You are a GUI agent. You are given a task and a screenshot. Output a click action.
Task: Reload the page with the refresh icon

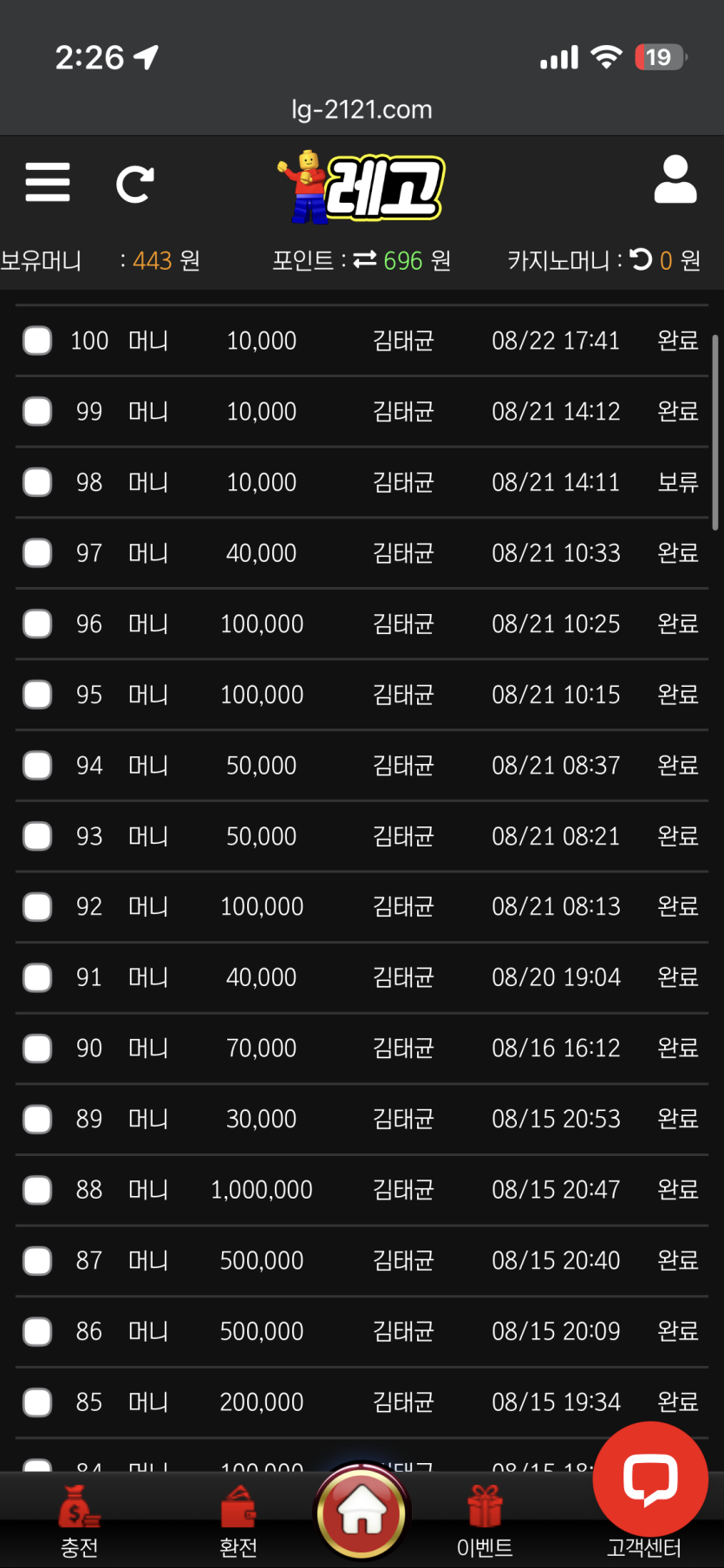pyautogui.click(x=135, y=184)
